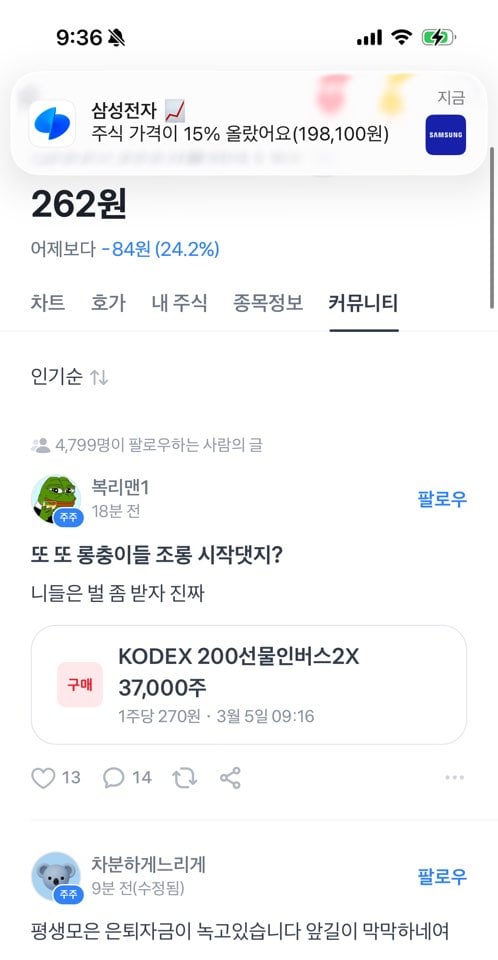Follow the user 복리맨1
This screenshot has width=498, height=960.
442,499
